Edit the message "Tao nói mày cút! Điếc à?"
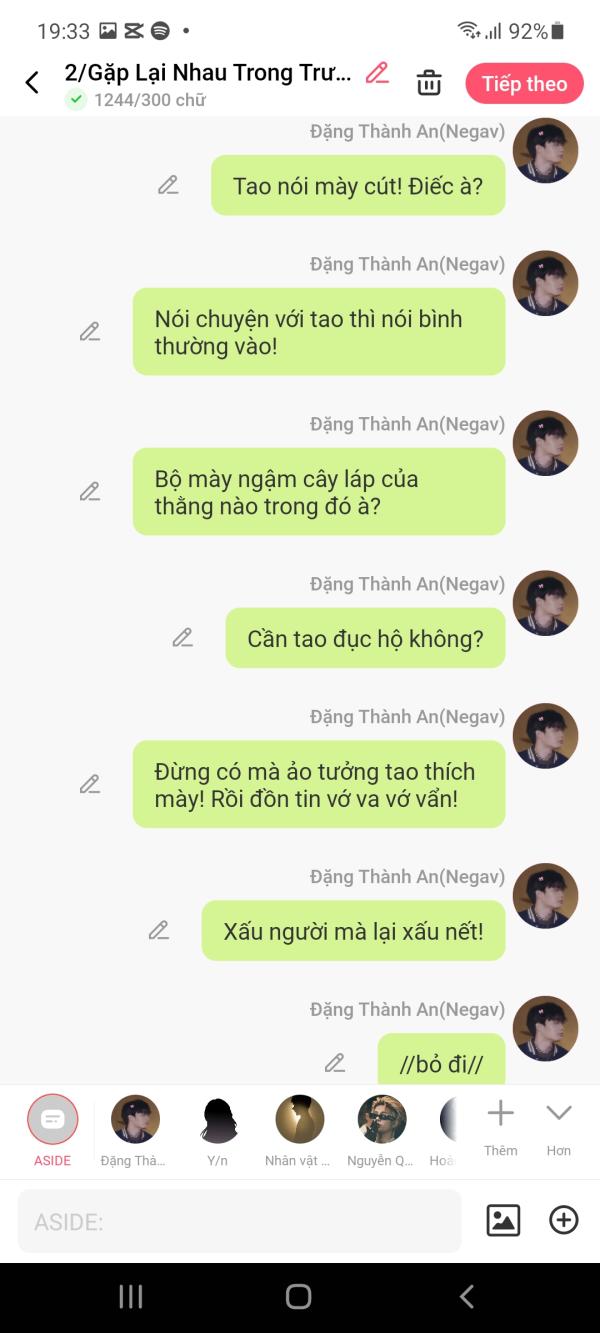The height and width of the screenshot is (1333, 600). 168,185
